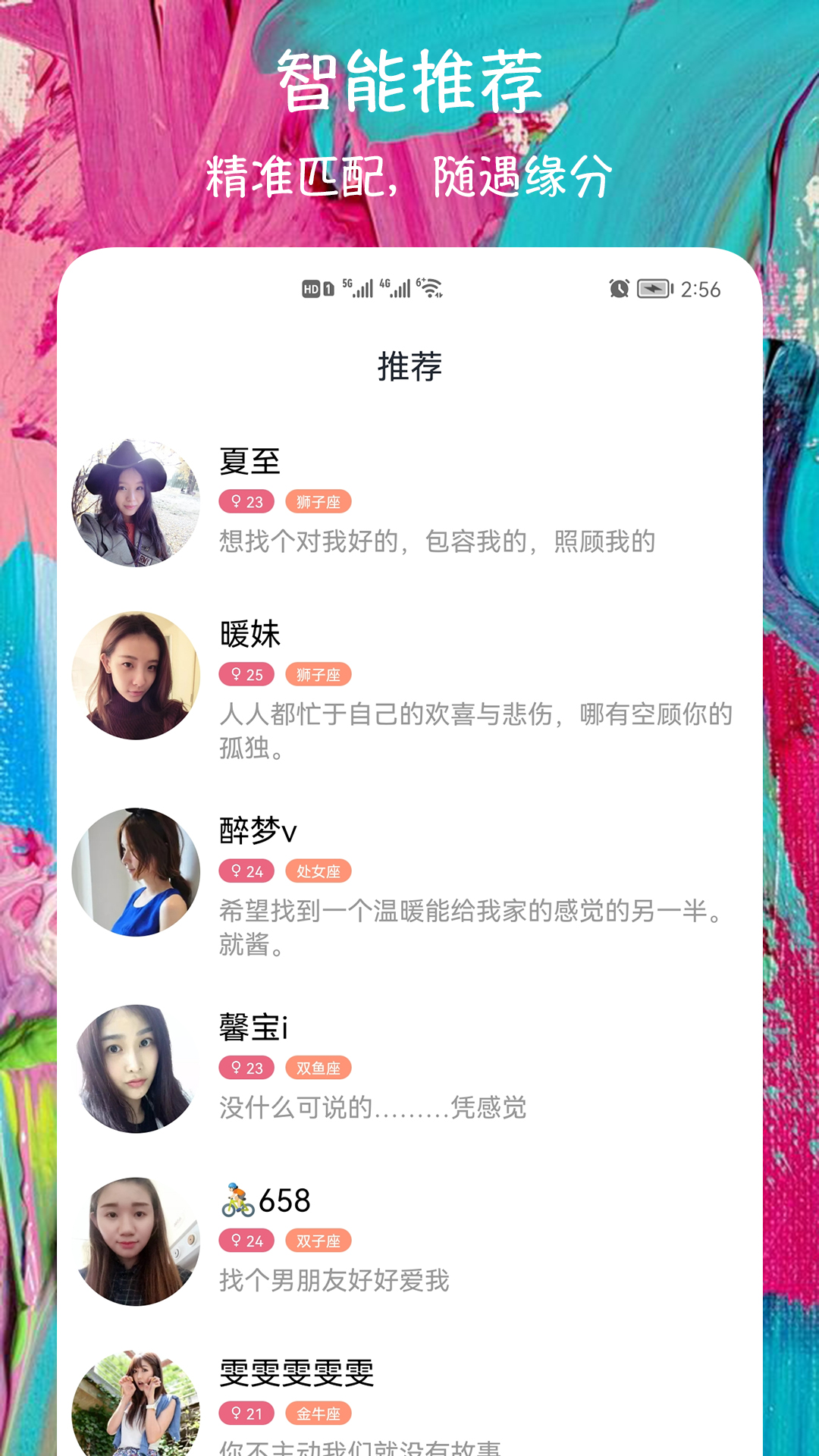The image size is (819, 1456).
Task: Tap the Wi-Fi signal icon
Action: (428, 288)
